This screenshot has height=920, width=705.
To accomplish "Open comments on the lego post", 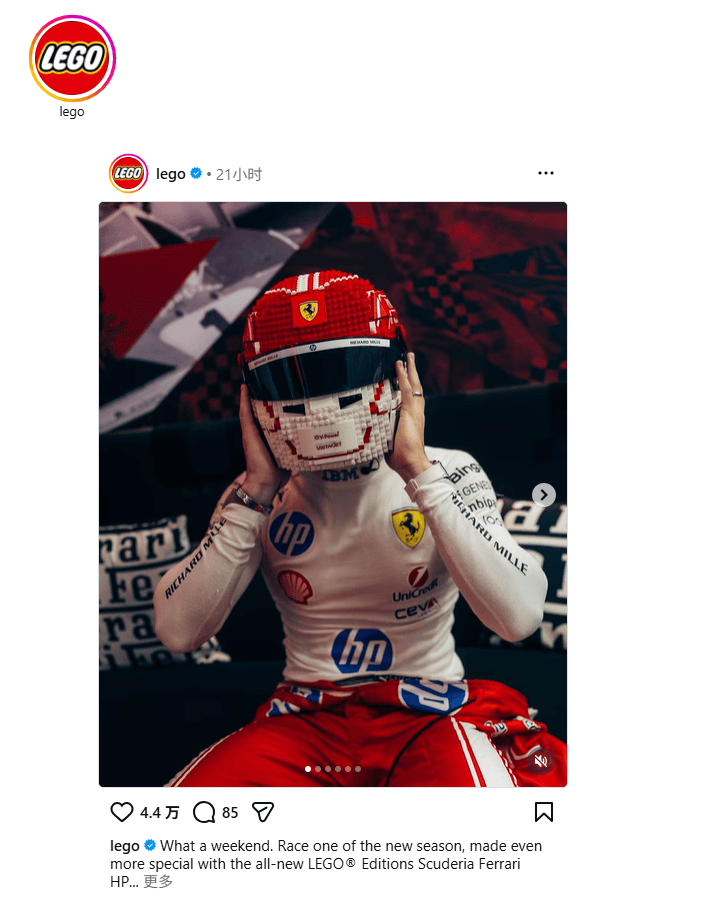I will point(204,812).
